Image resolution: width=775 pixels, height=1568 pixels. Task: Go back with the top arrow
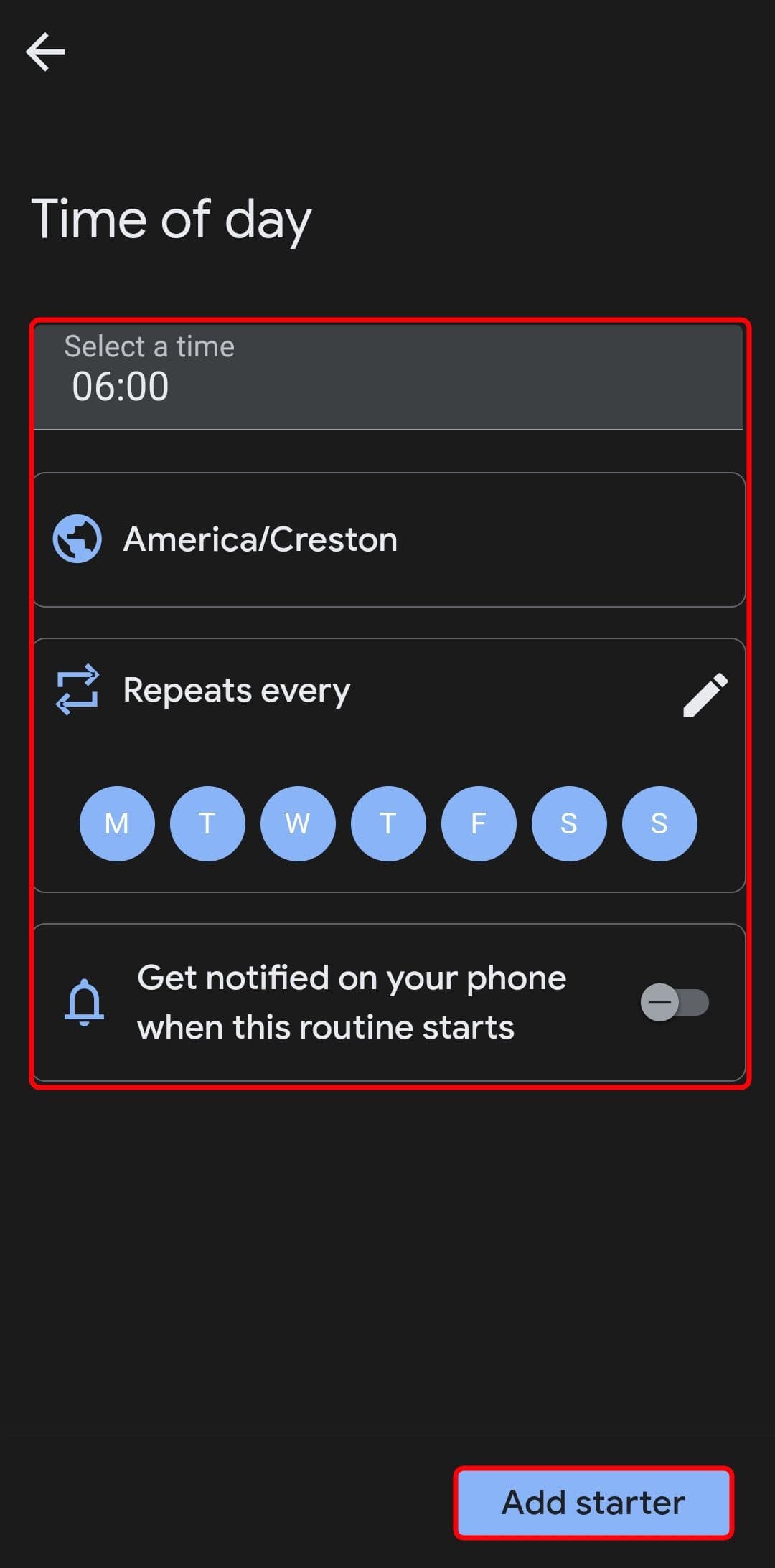[x=45, y=52]
